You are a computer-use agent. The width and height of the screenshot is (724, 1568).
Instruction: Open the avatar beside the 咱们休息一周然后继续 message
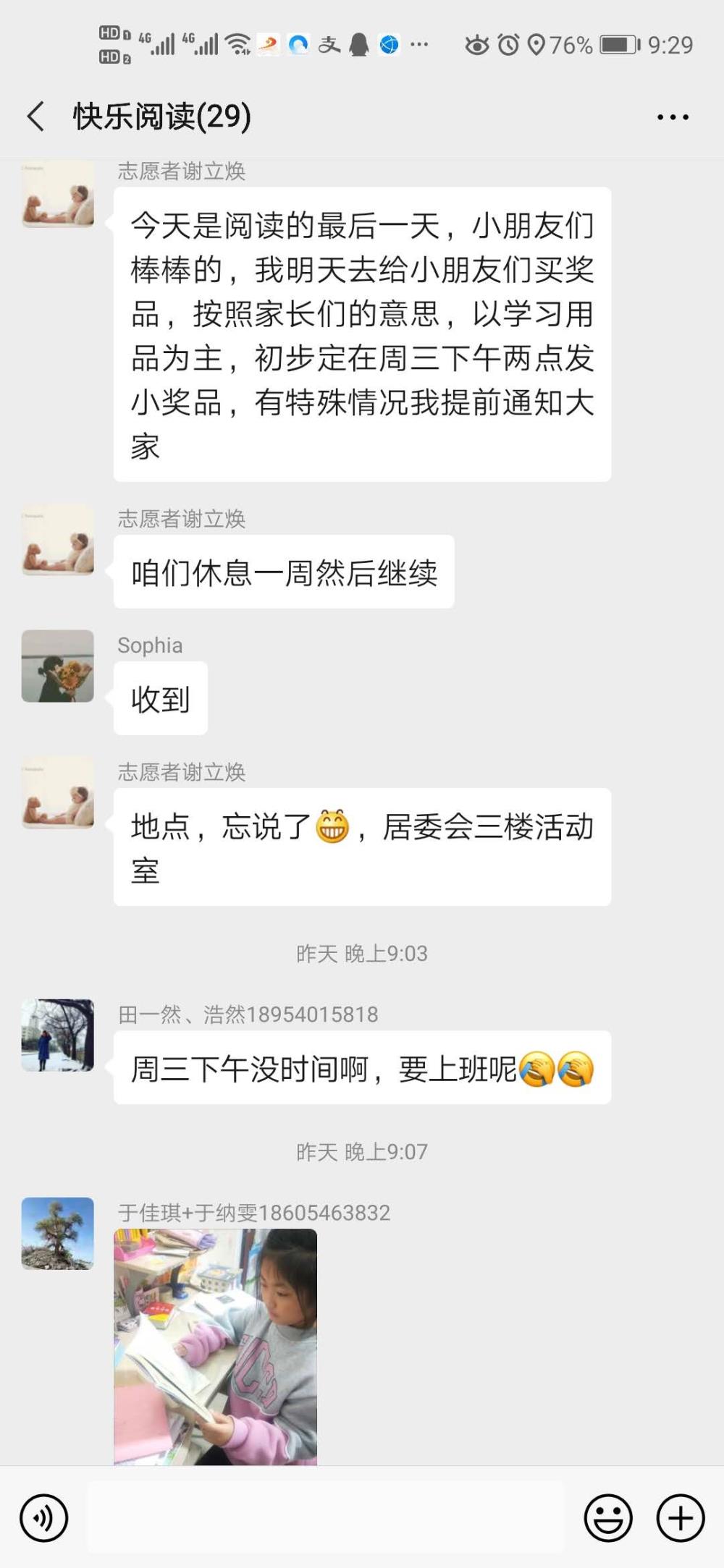point(58,539)
